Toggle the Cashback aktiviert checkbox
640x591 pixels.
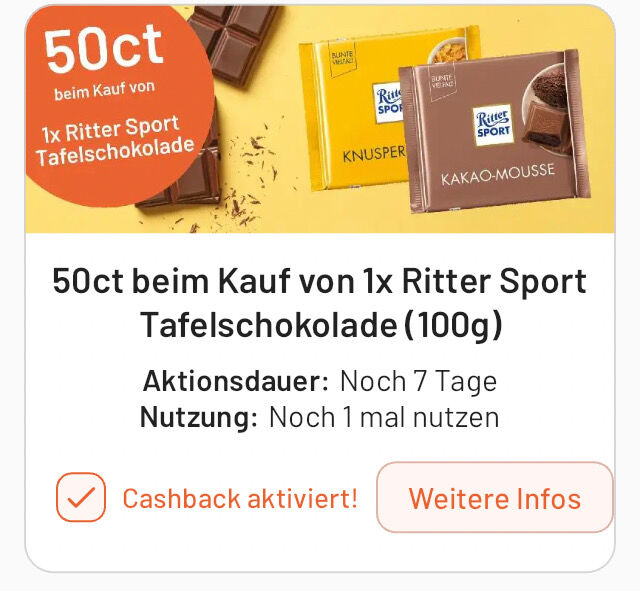(81, 497)
